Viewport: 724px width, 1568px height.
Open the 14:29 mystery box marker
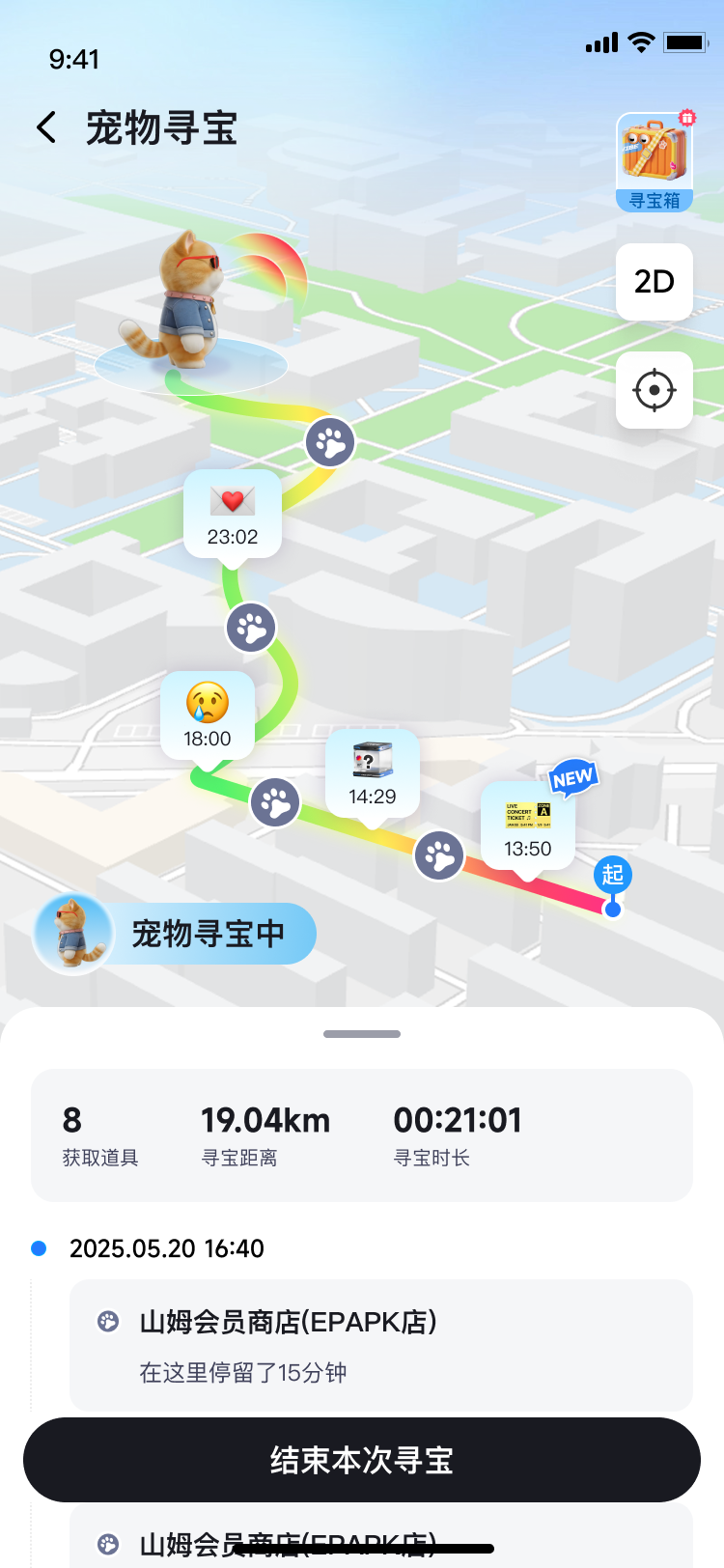[x=373, y=773]
